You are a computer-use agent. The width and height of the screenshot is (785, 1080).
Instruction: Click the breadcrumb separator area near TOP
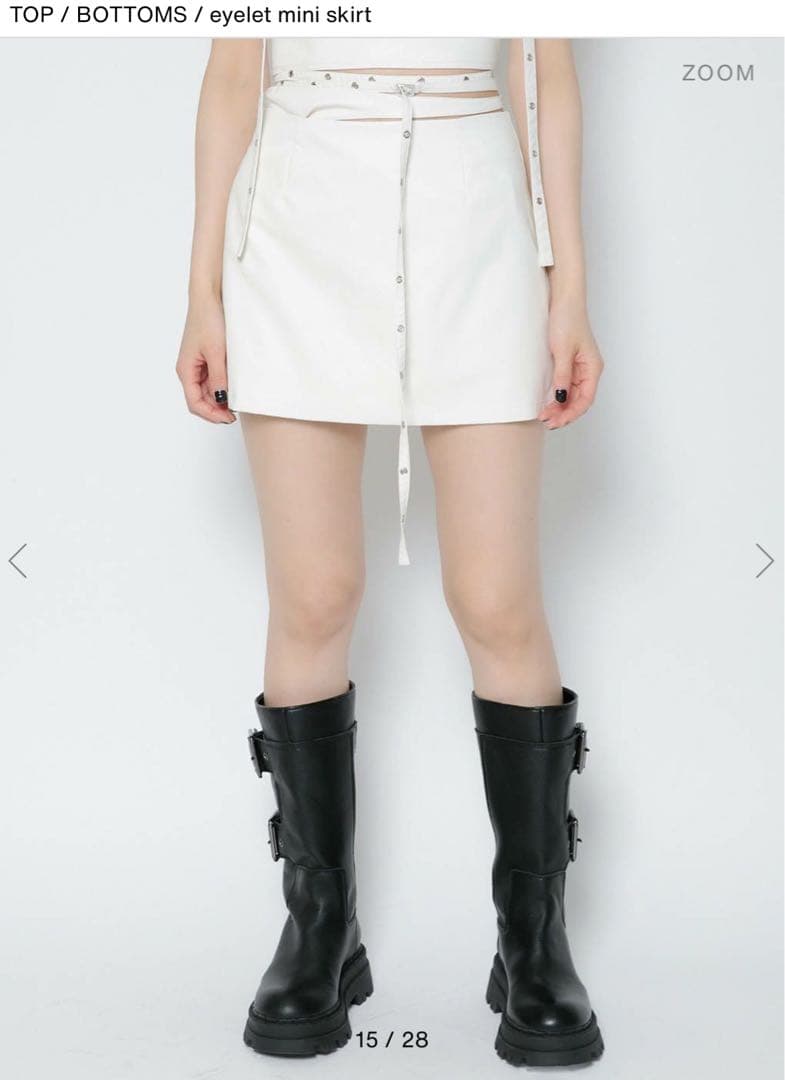[60, 15]
